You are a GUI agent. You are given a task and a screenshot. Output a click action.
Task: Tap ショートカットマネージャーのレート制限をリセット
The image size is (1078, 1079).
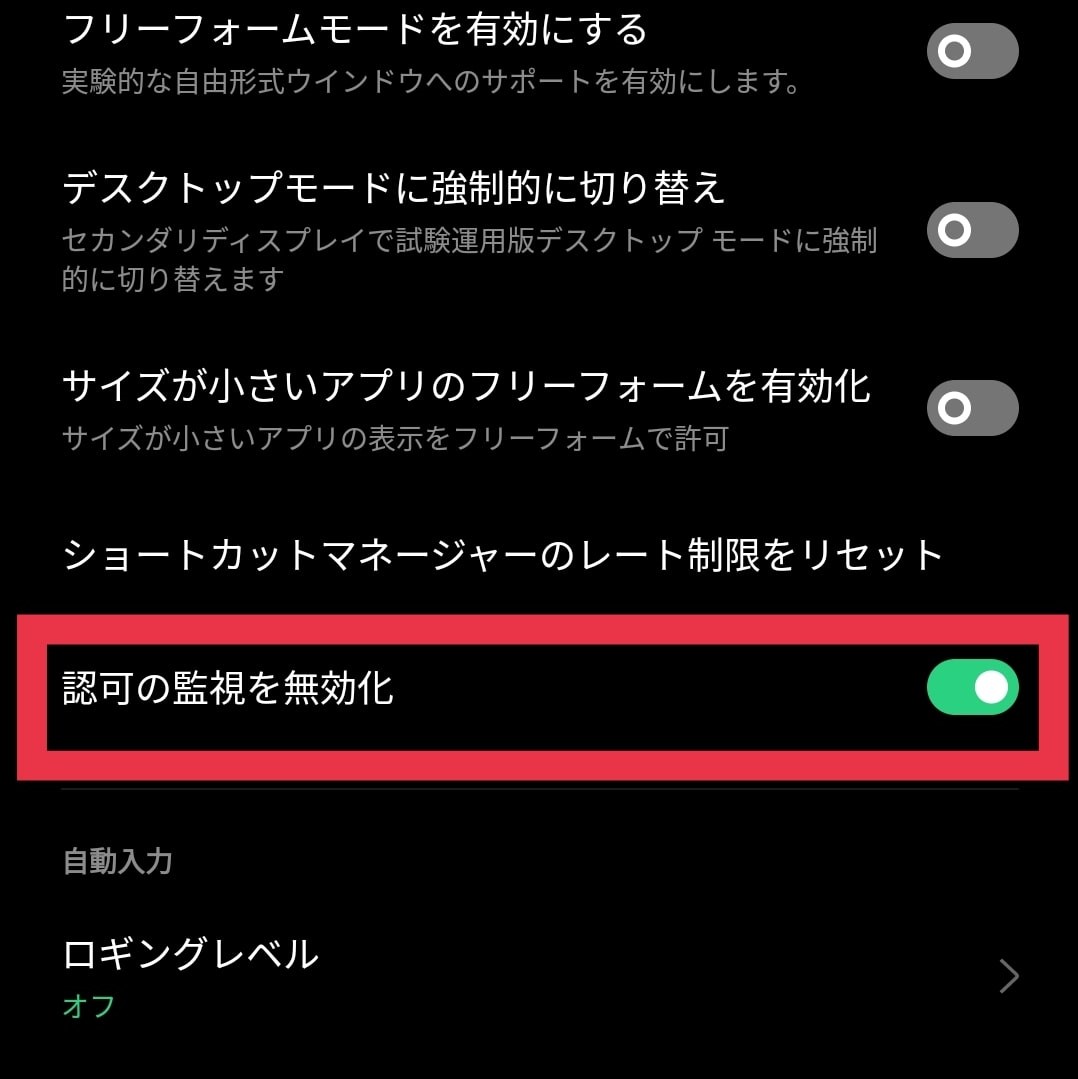(503, 555)
